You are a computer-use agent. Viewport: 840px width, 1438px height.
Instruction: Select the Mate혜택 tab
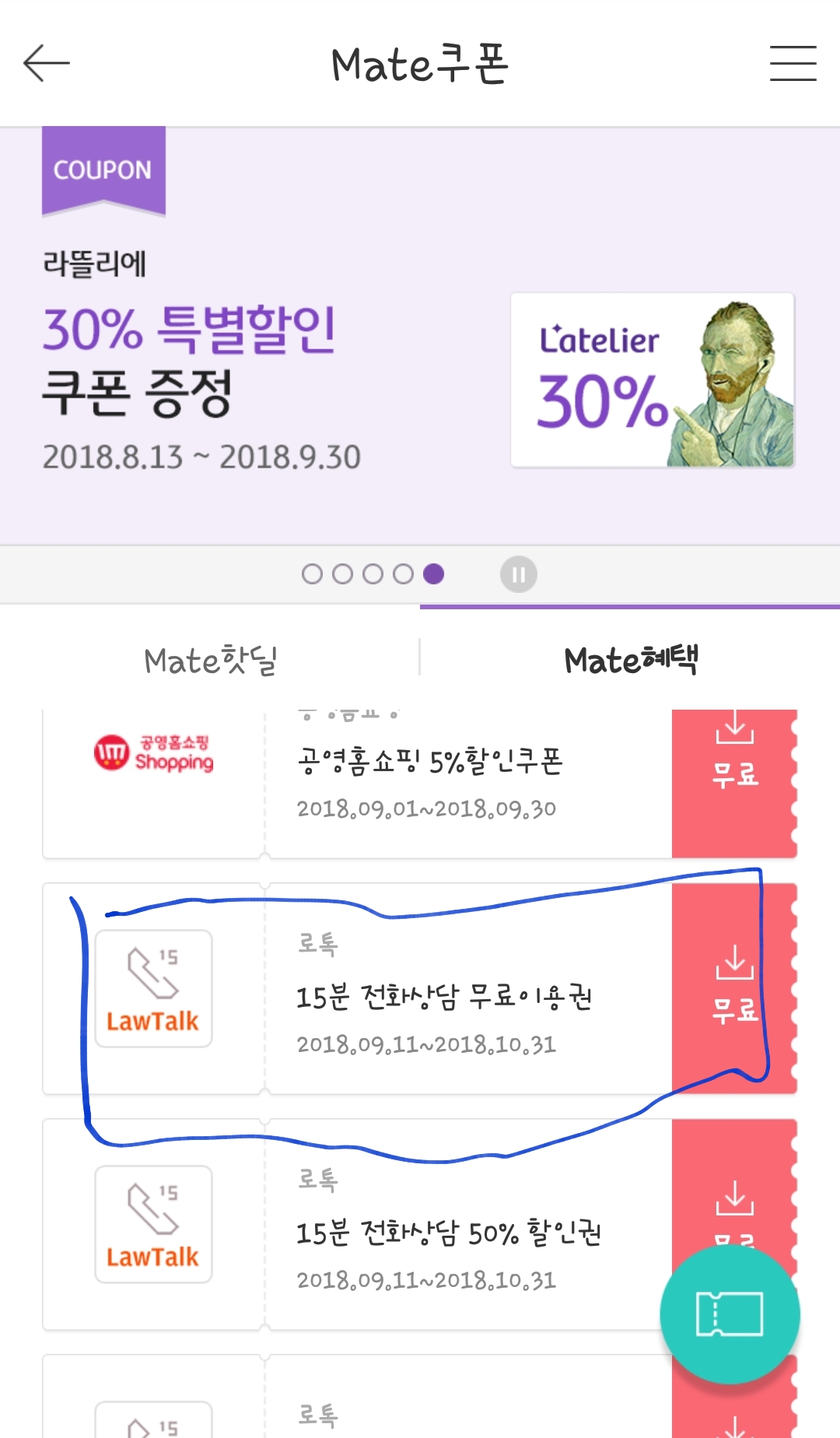(630, 660)
